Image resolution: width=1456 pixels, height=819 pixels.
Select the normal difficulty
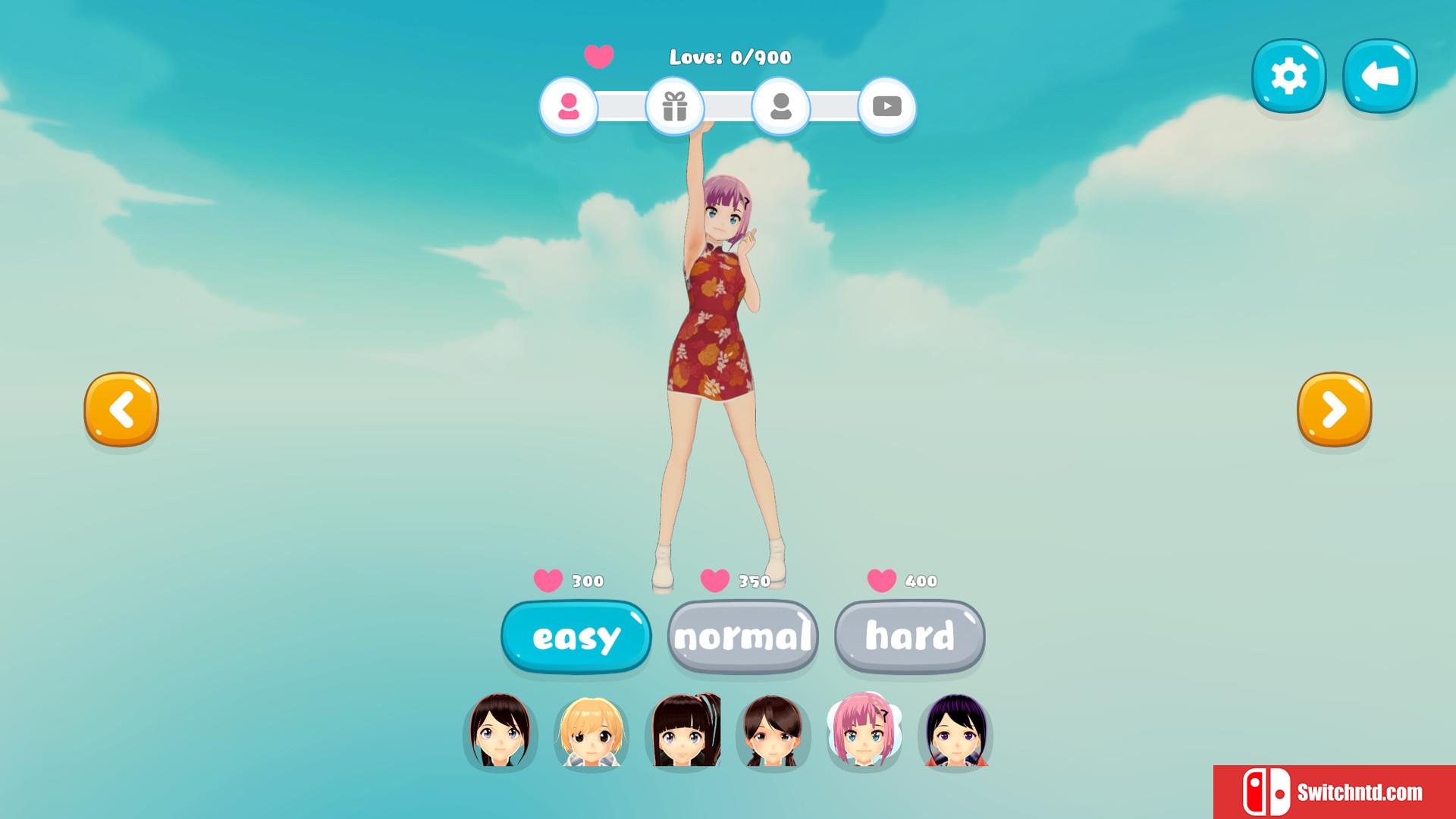[743, 635]
